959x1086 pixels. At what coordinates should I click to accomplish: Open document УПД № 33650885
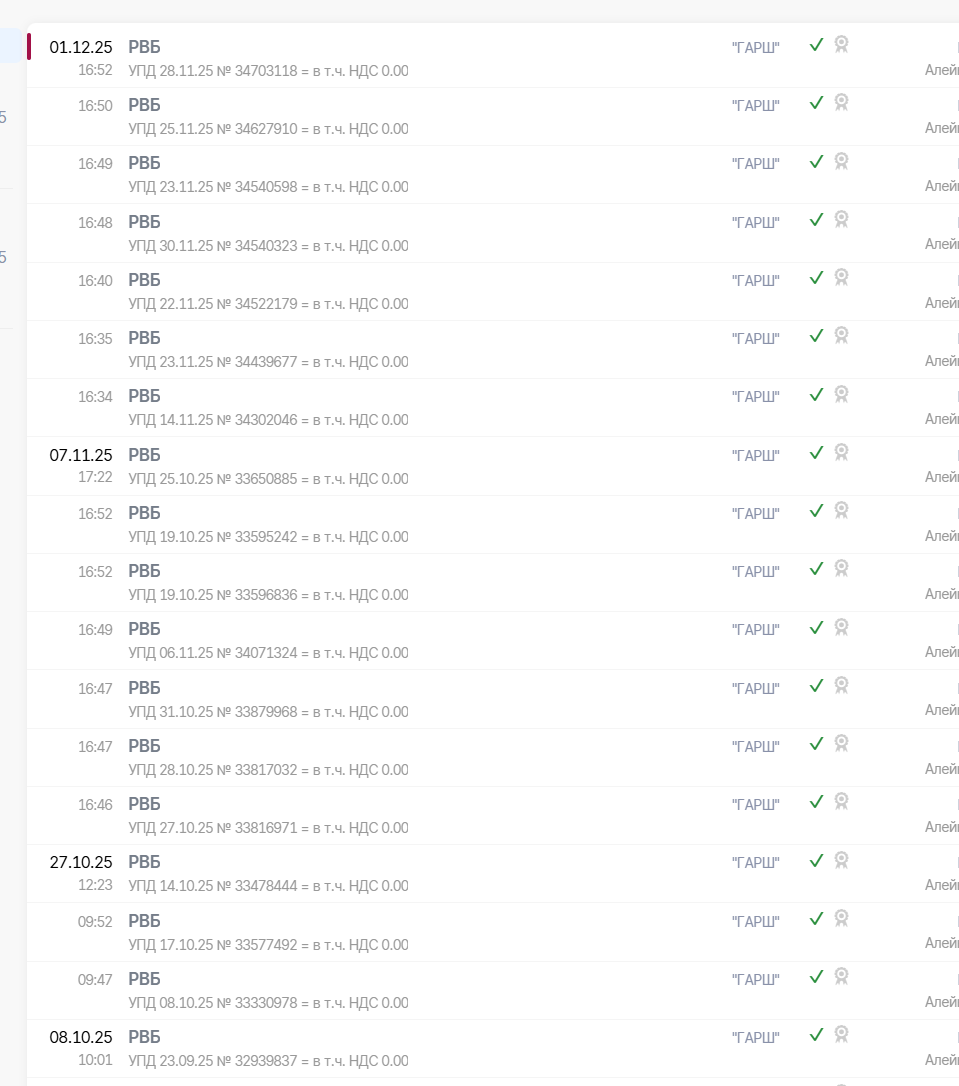coord(268,479)
